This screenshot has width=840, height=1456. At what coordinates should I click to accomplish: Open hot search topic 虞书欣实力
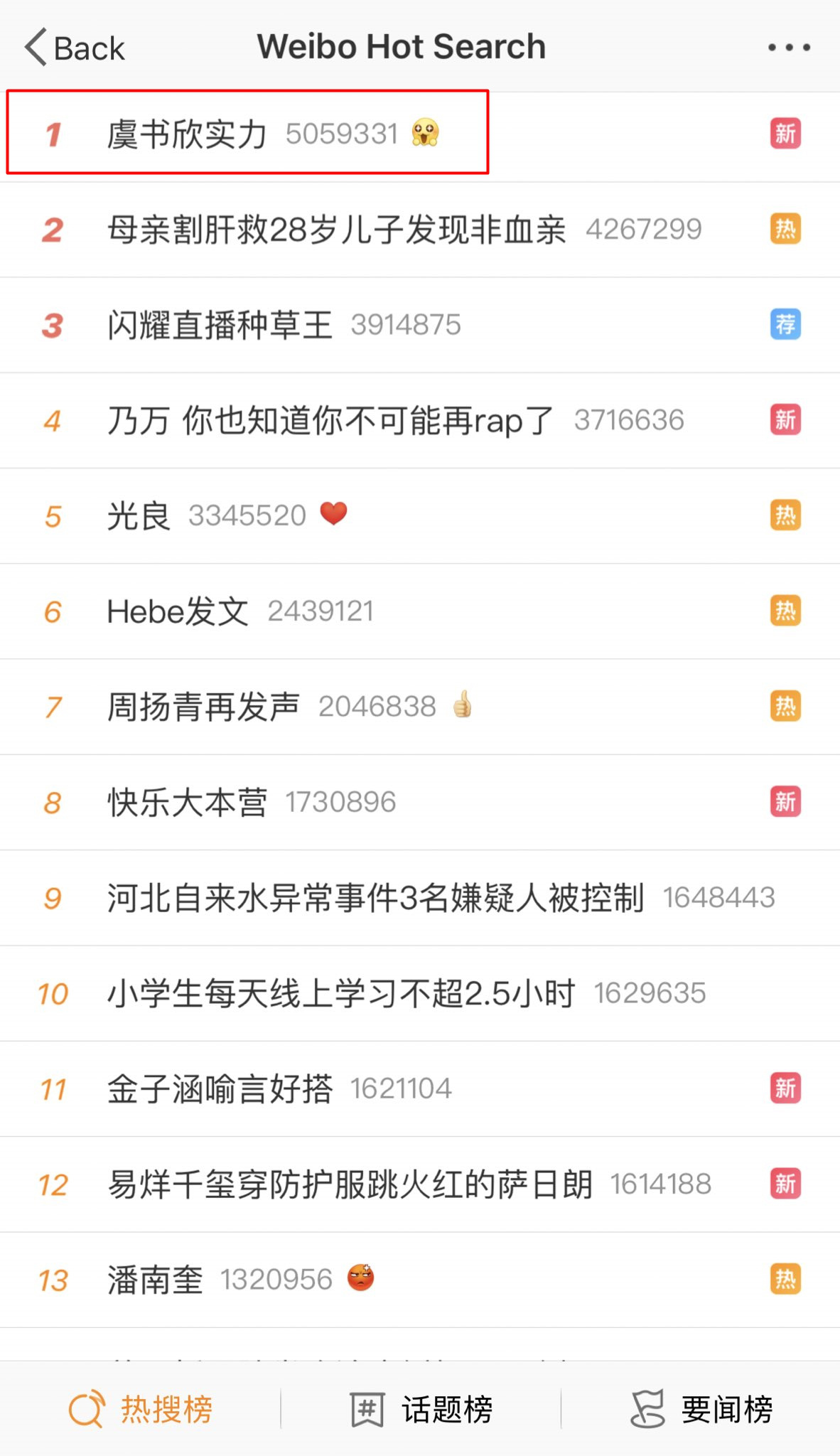coord(186,134)
